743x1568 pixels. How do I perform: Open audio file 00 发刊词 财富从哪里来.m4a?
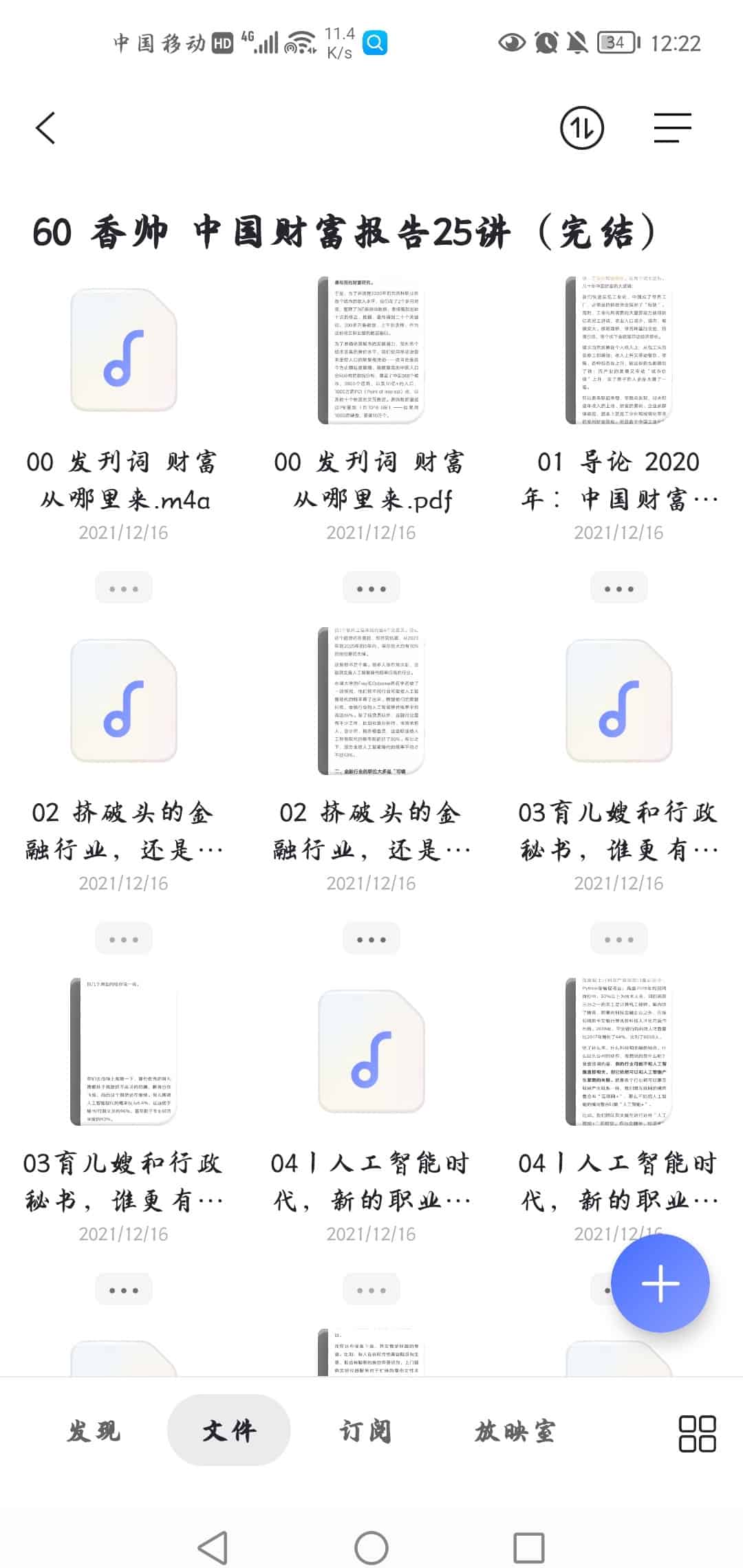[x=124, y=351]
